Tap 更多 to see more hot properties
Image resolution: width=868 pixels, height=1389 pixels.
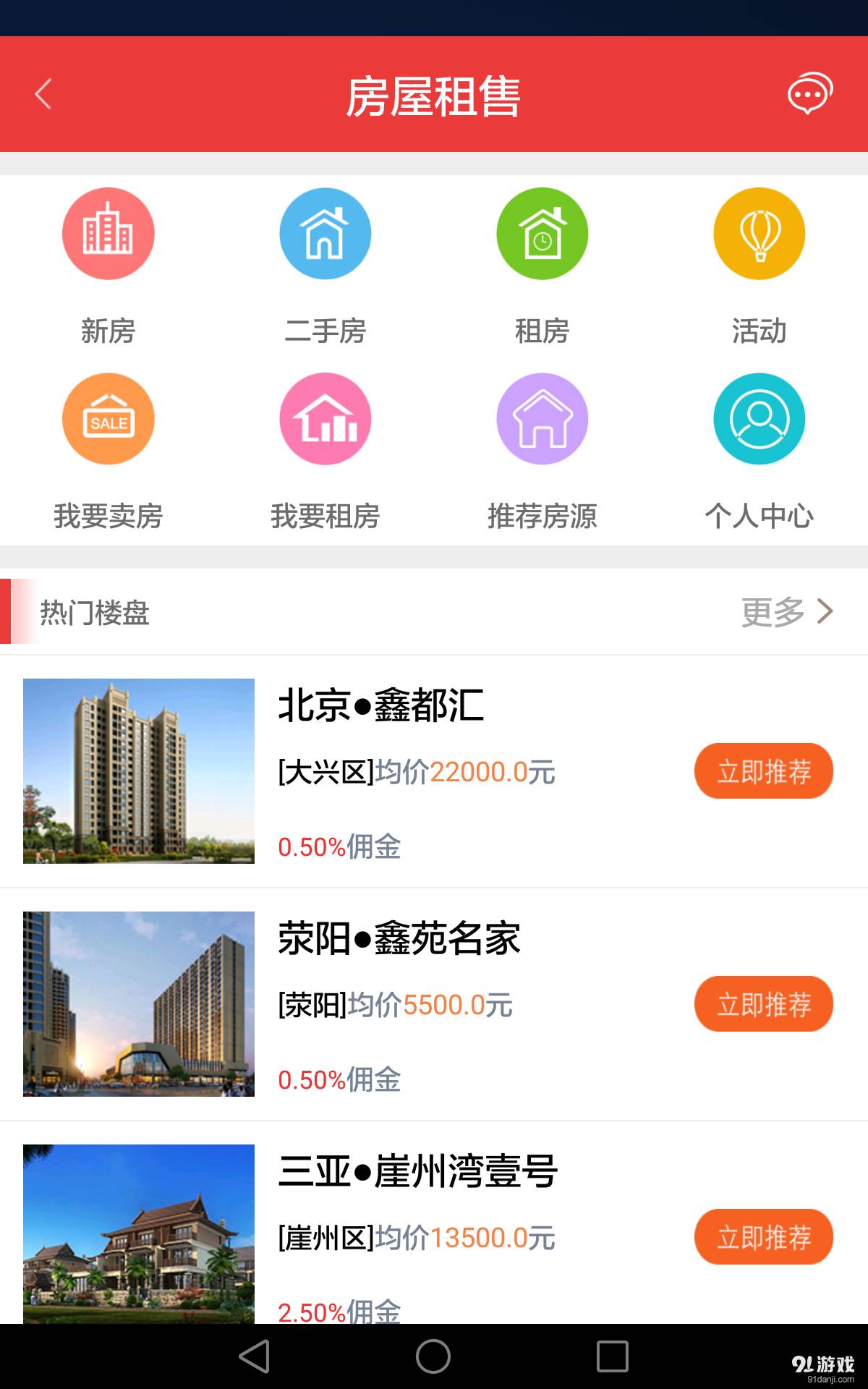pos(786,612)
